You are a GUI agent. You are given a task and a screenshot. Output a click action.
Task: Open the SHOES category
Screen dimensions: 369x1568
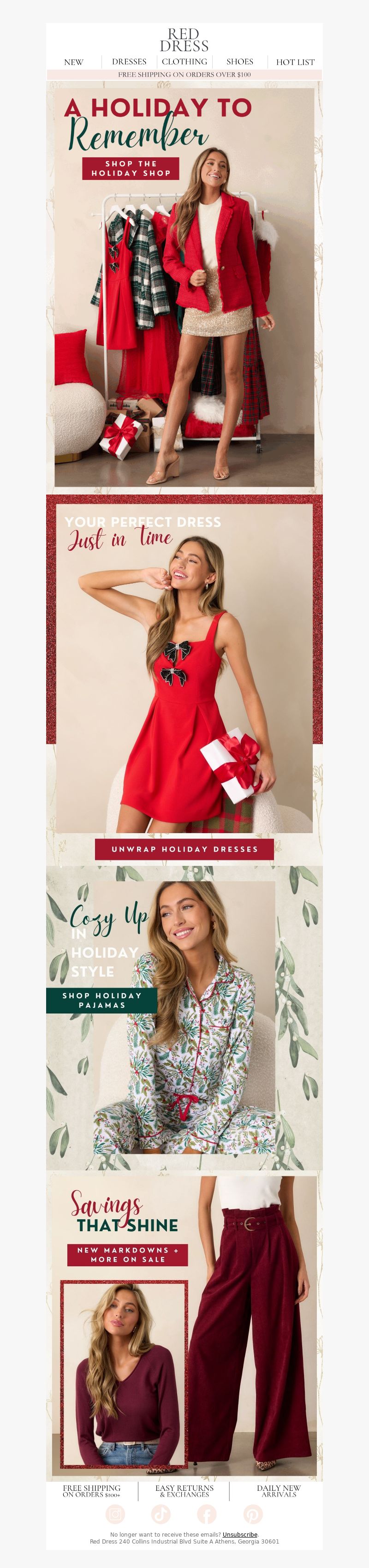click(240, 61)
